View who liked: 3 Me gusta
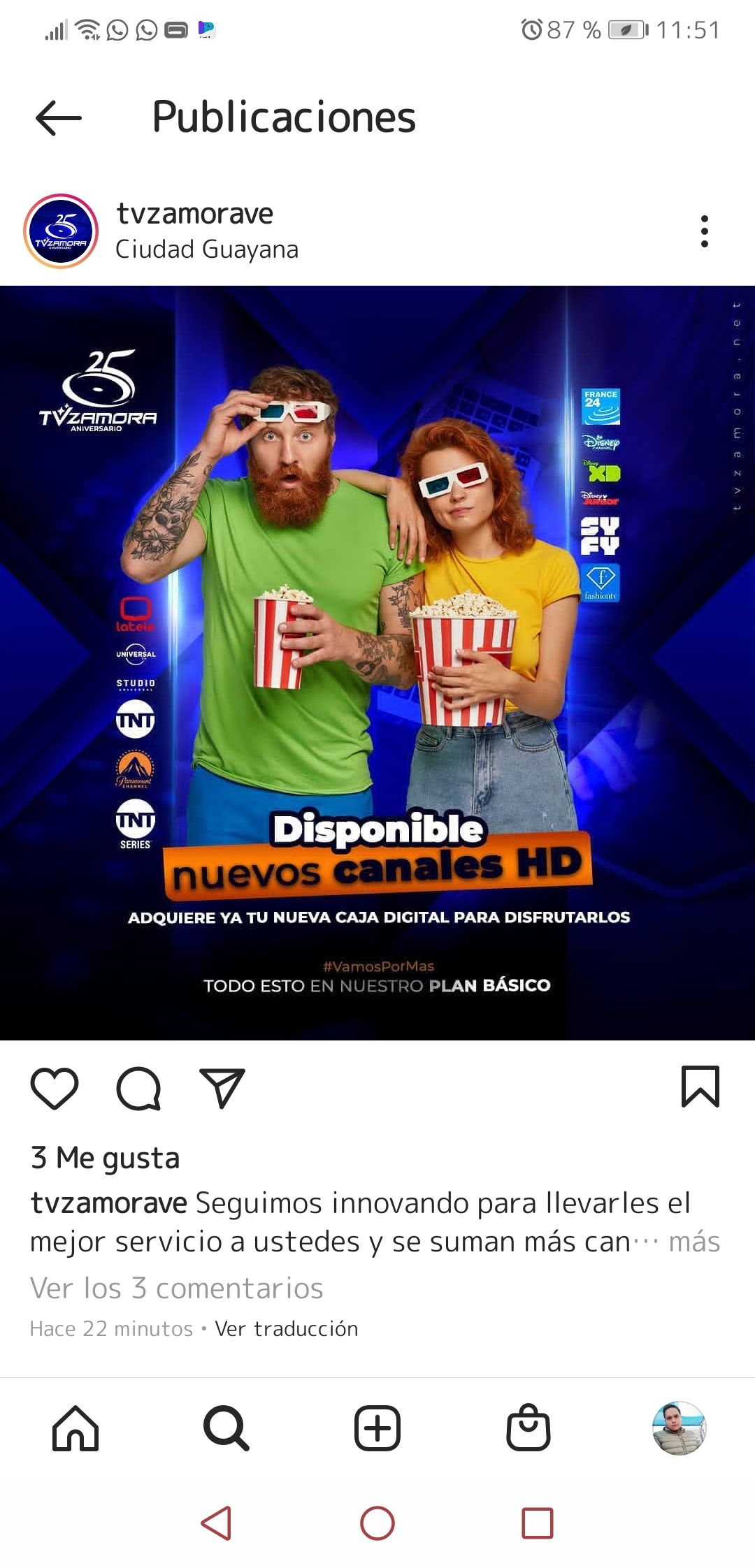Screen dimensions: 755x1568 tap(105, 1158)
